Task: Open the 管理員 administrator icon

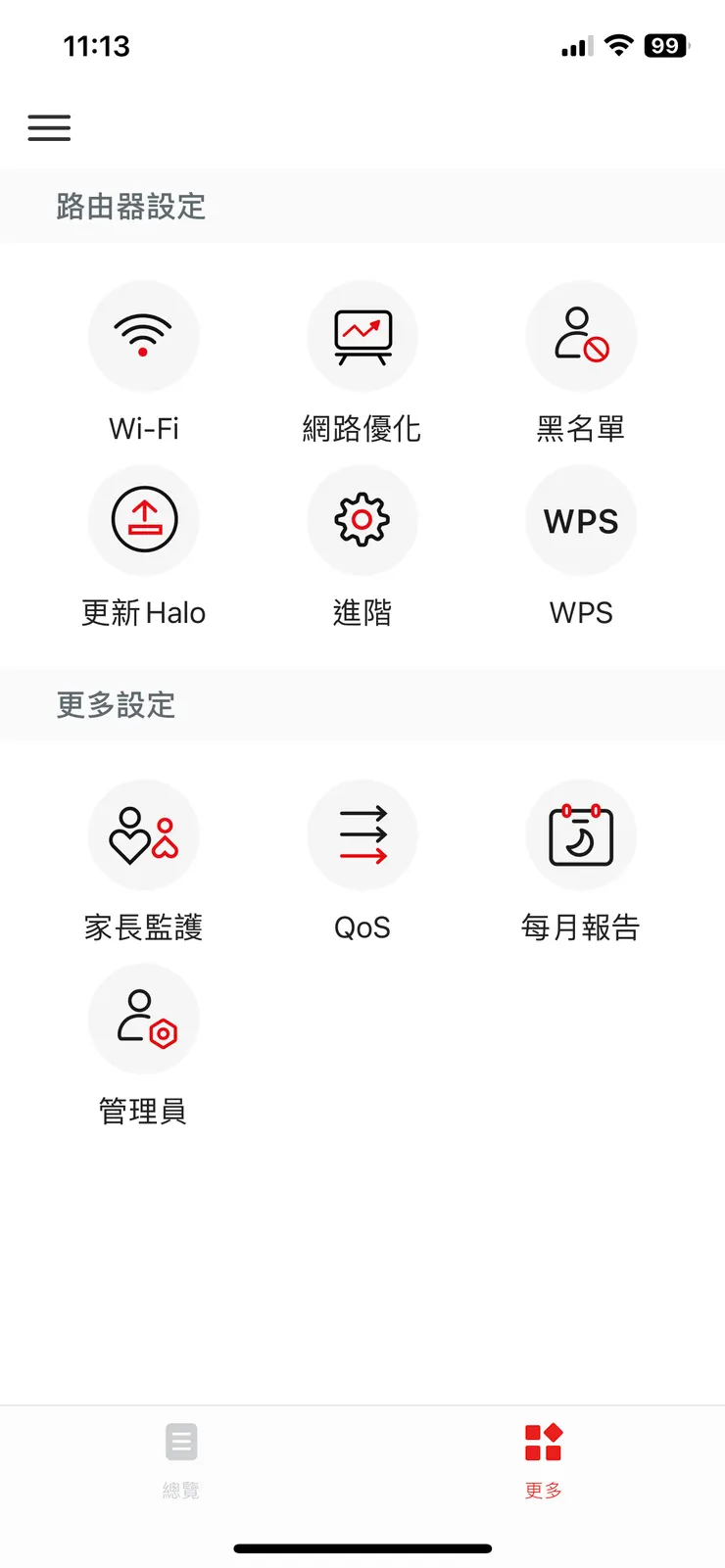Action: 144,1019
